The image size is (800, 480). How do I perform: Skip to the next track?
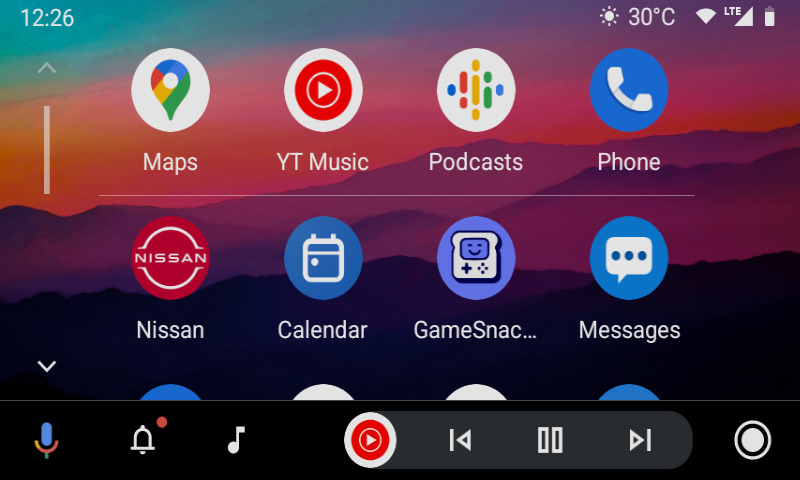coord(640,440)
